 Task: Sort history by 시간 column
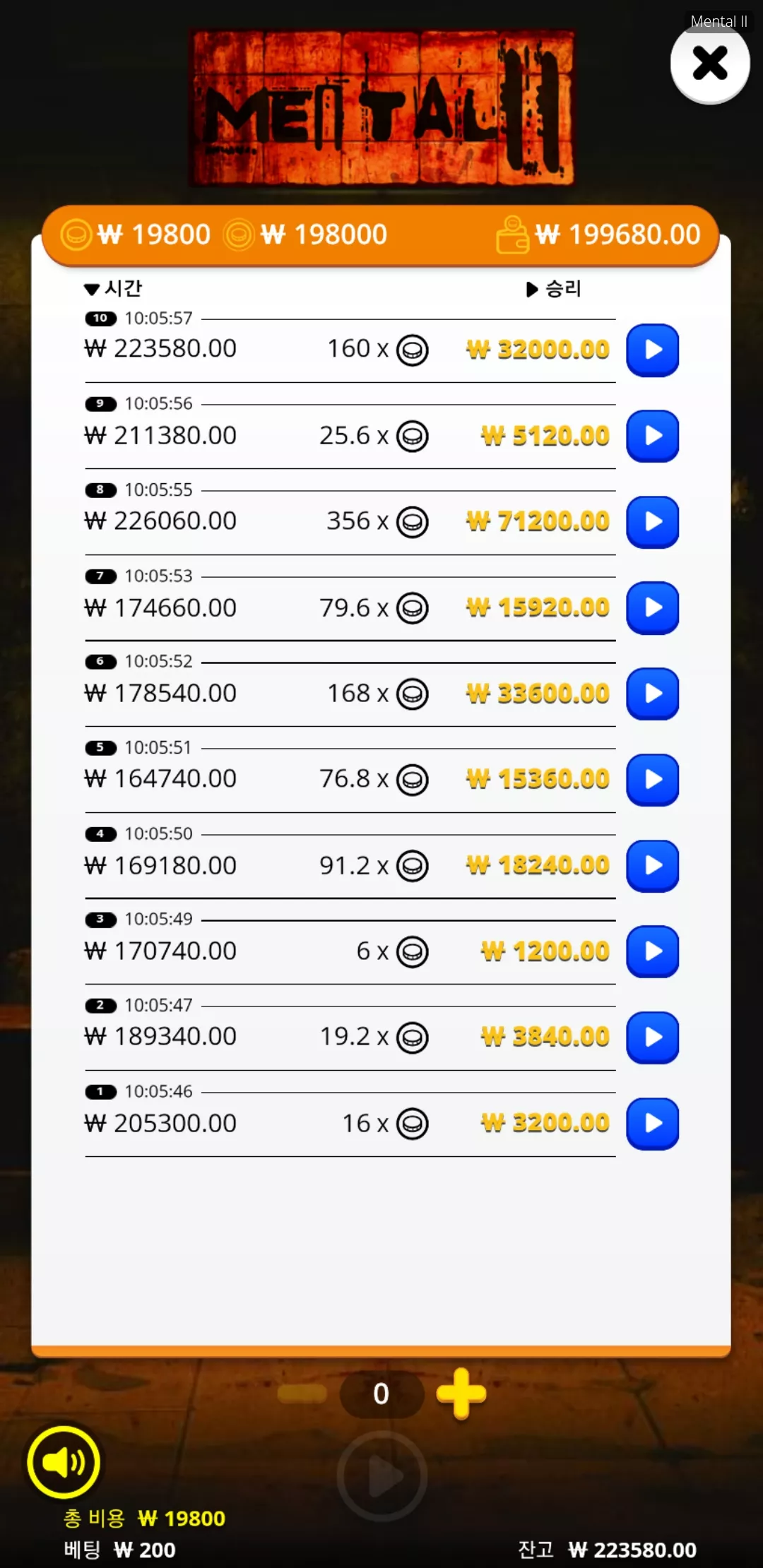click(113, 288)
